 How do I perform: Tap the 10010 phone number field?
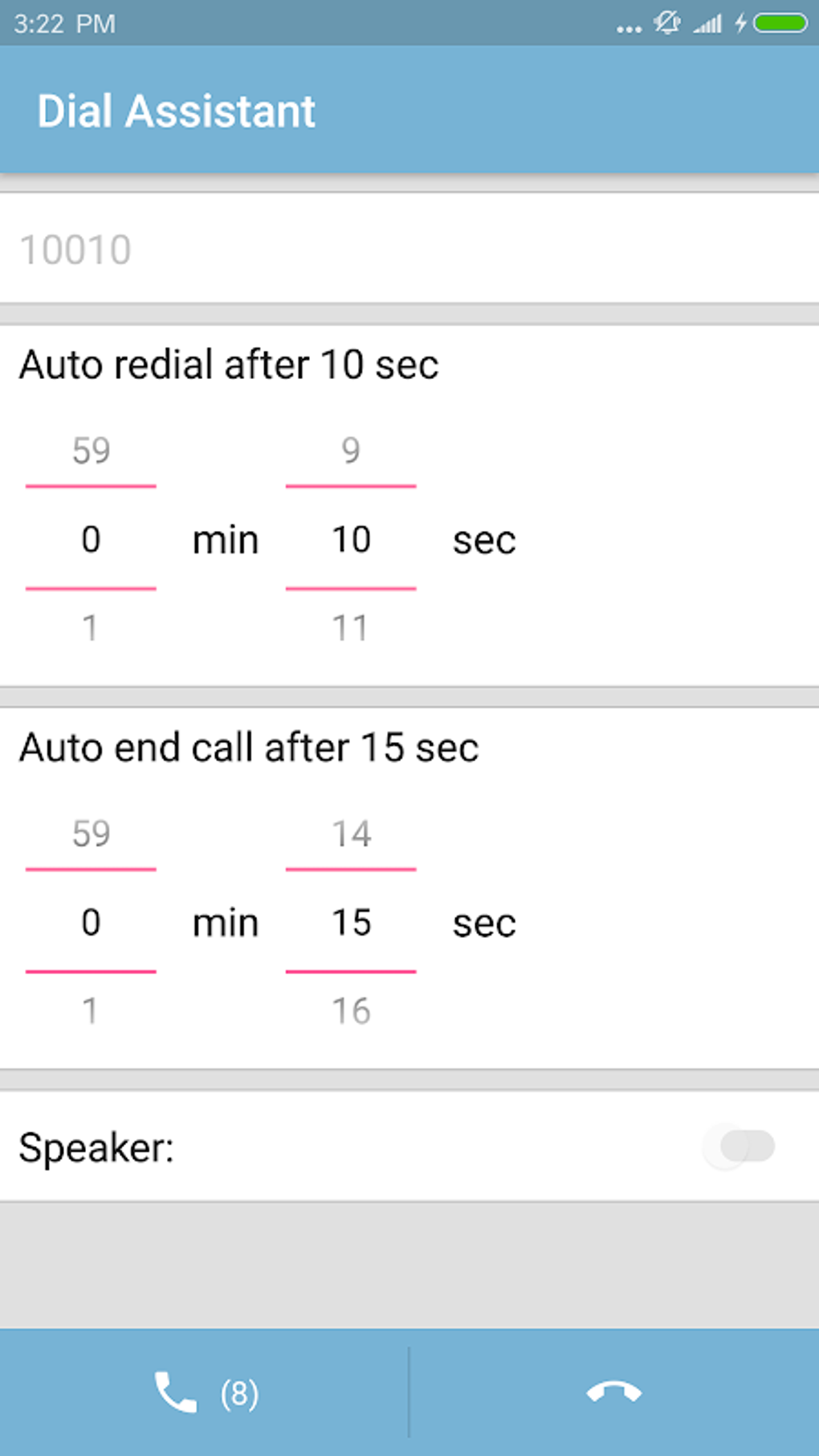click(x=76, y=249)
